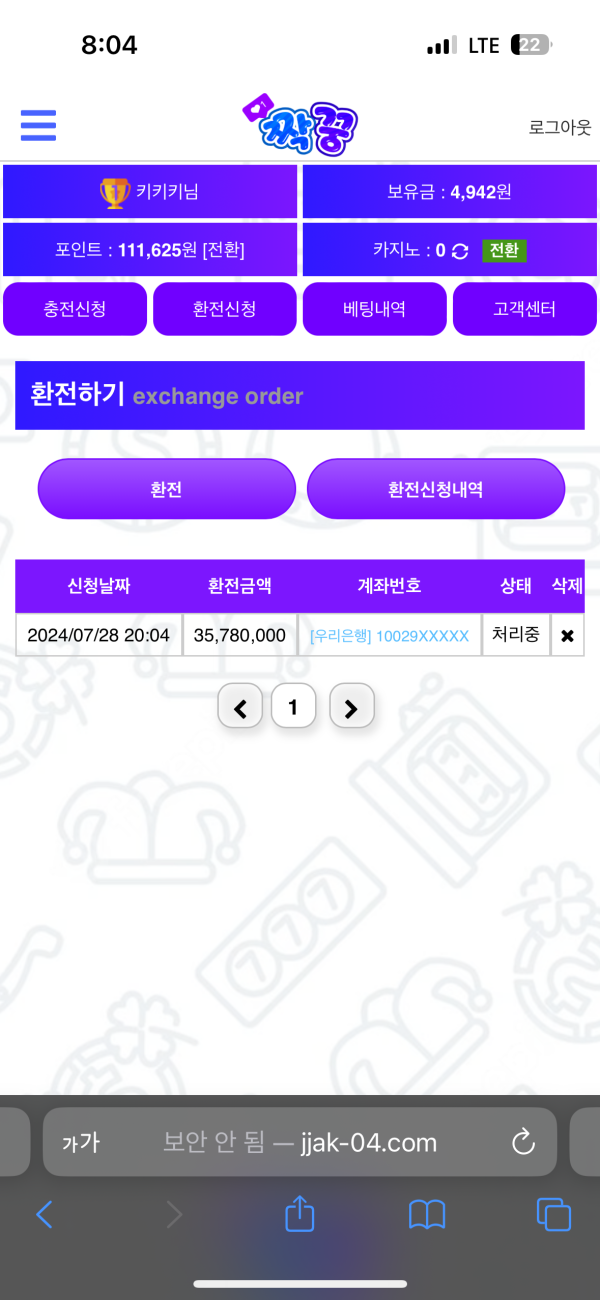Open 환전신청 withdrawal request
600x1300 pixels.
pyautogui.click(x=224, y=309)
